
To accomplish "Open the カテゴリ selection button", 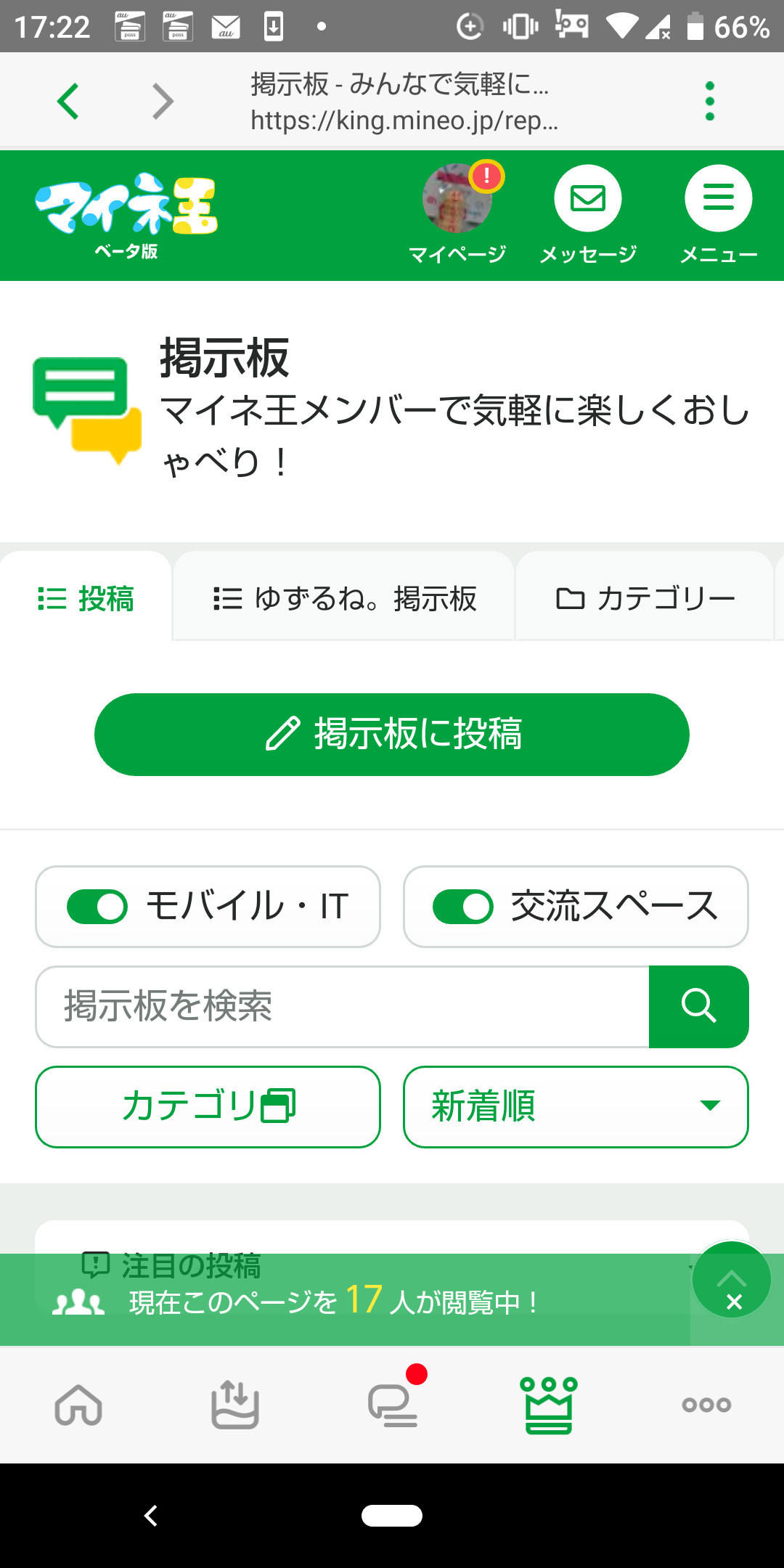I will pyautogui.click(x=208, y=1106).
